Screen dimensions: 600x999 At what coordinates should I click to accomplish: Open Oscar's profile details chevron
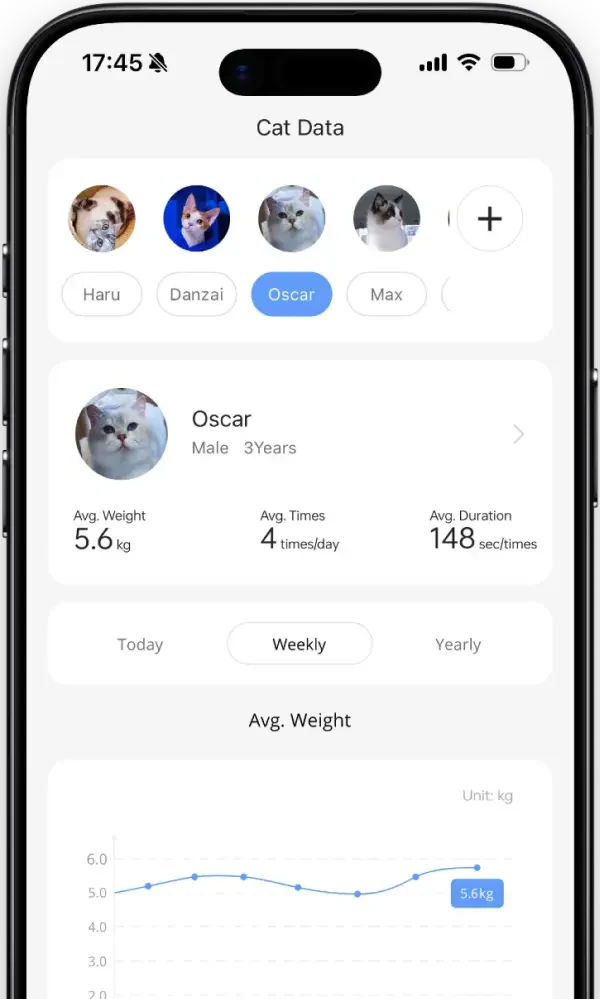[518, 434]
